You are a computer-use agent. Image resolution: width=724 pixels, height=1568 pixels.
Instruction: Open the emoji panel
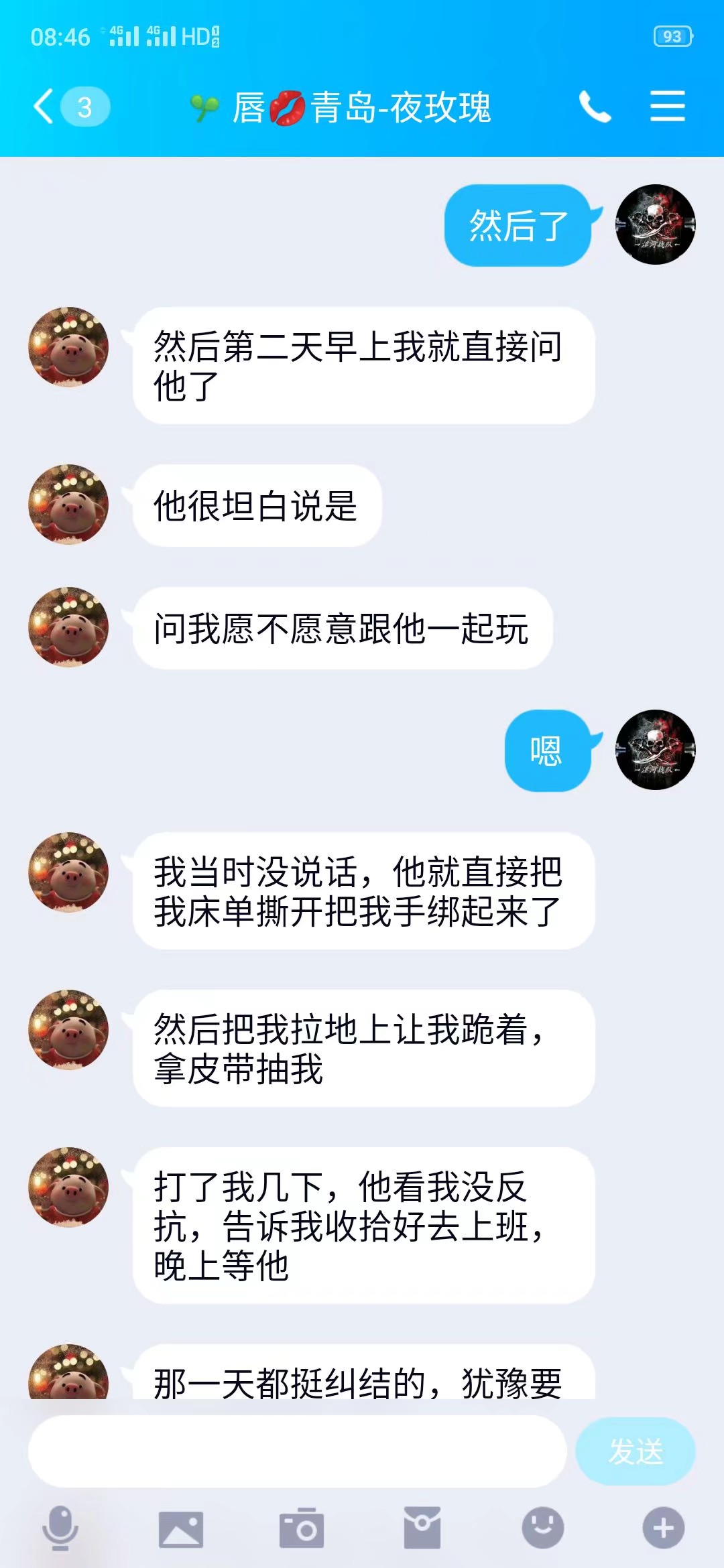pos(543,1528)
